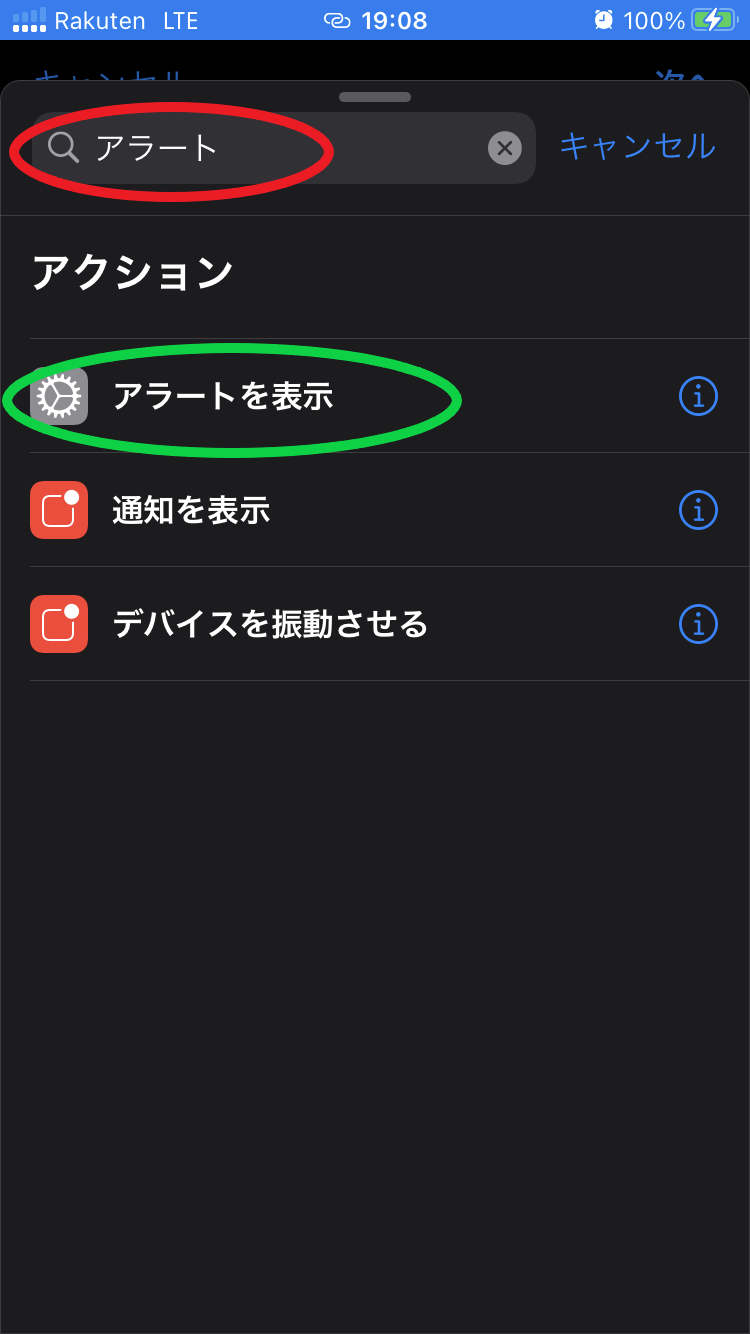Clear the search text with the X button
This screenshot has height=1334, width=750.
506,148
